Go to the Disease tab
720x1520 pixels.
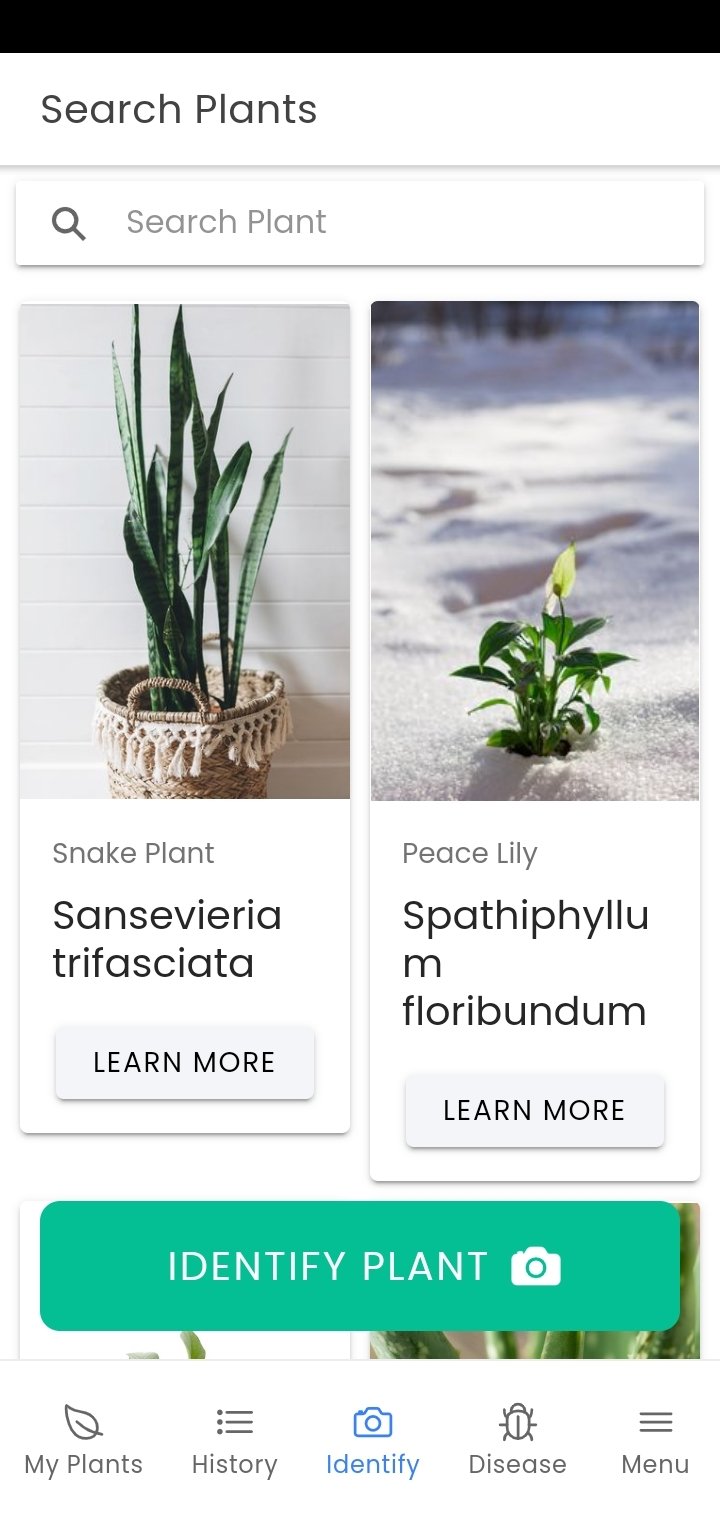[x=517, y=1440]
